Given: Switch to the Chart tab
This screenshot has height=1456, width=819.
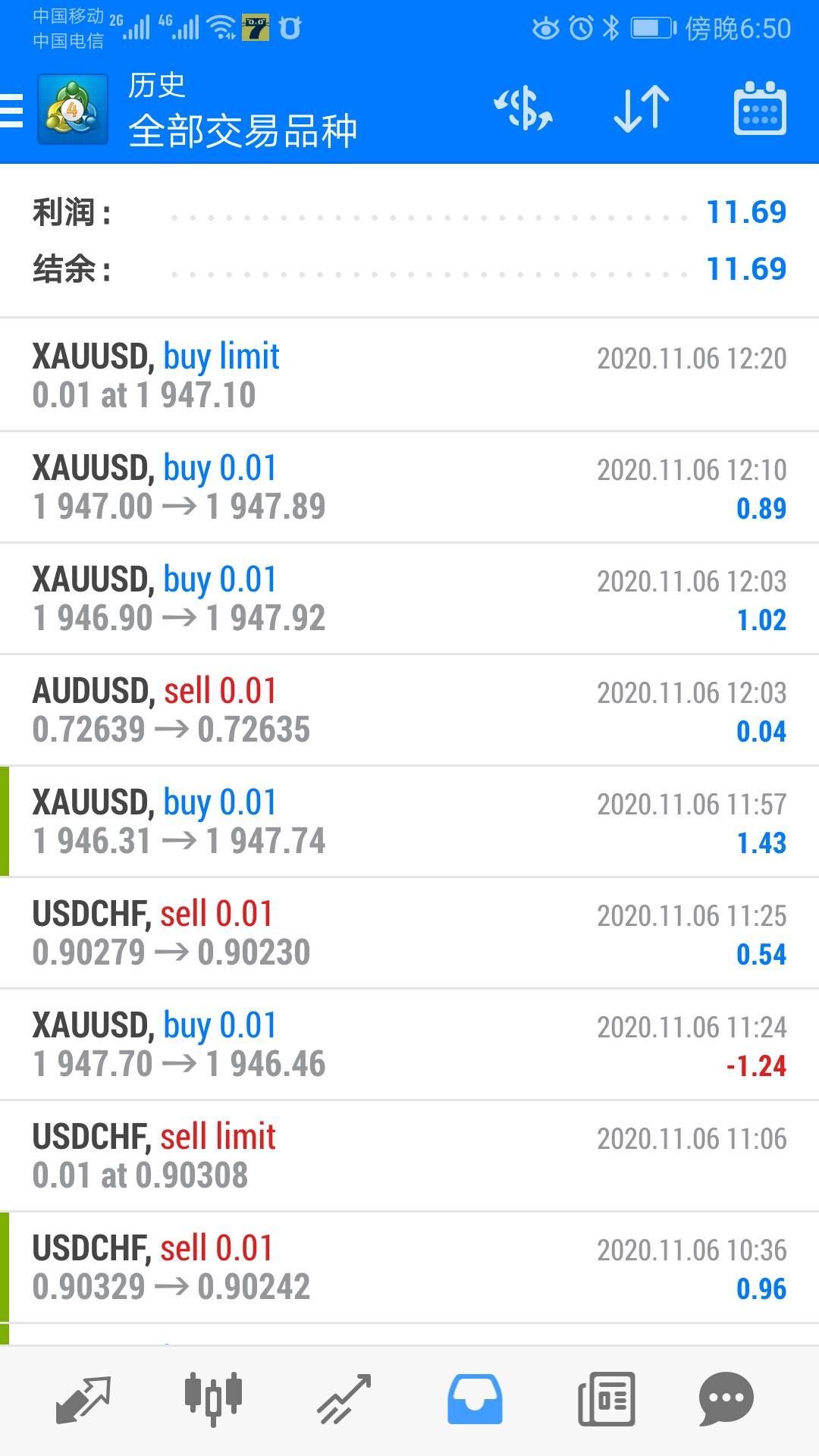Looking at the screenshot, I should pyautogui.click(x=213, y=1399).
